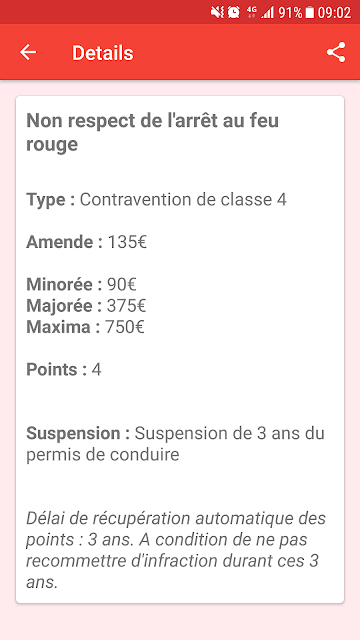Go back from the Details screen
The width and height of the screenshot is (360, 640).
(28, 52)
